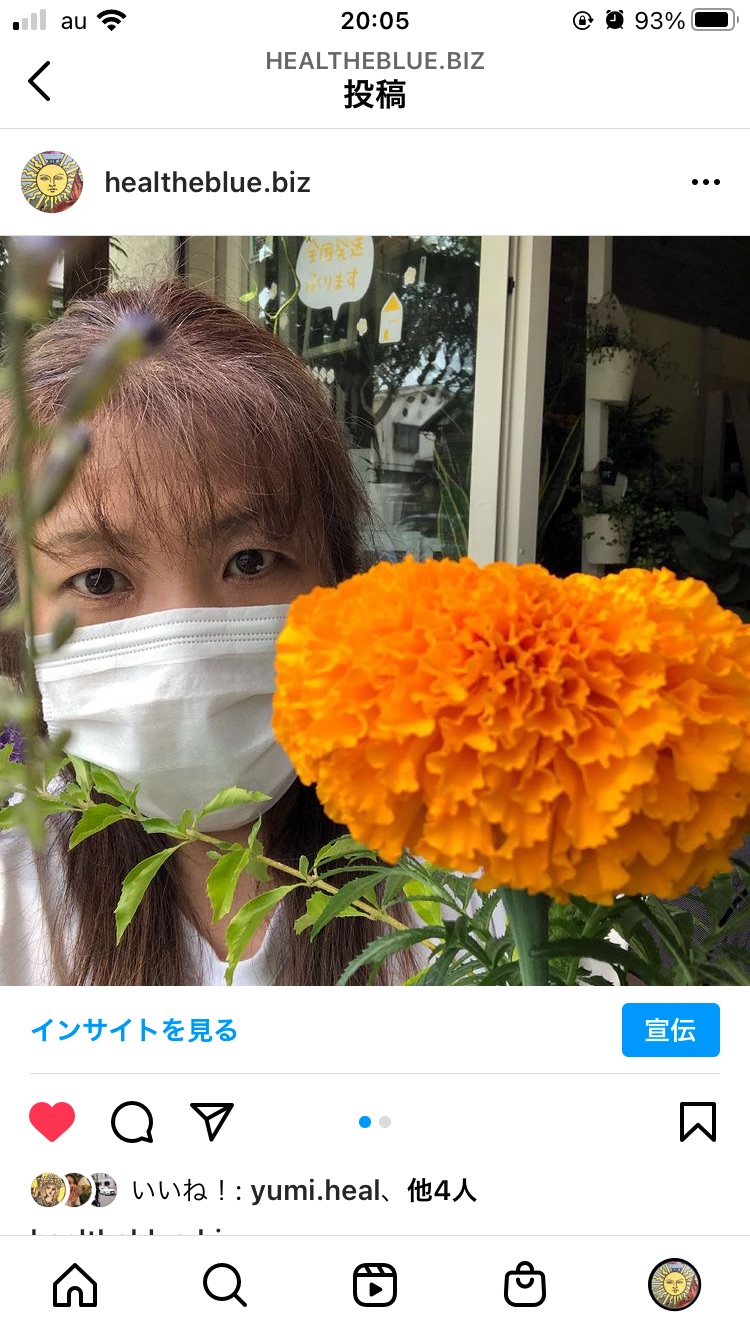Open the Search tab
The image size is (750, 1334).
tap(225, 1285)
